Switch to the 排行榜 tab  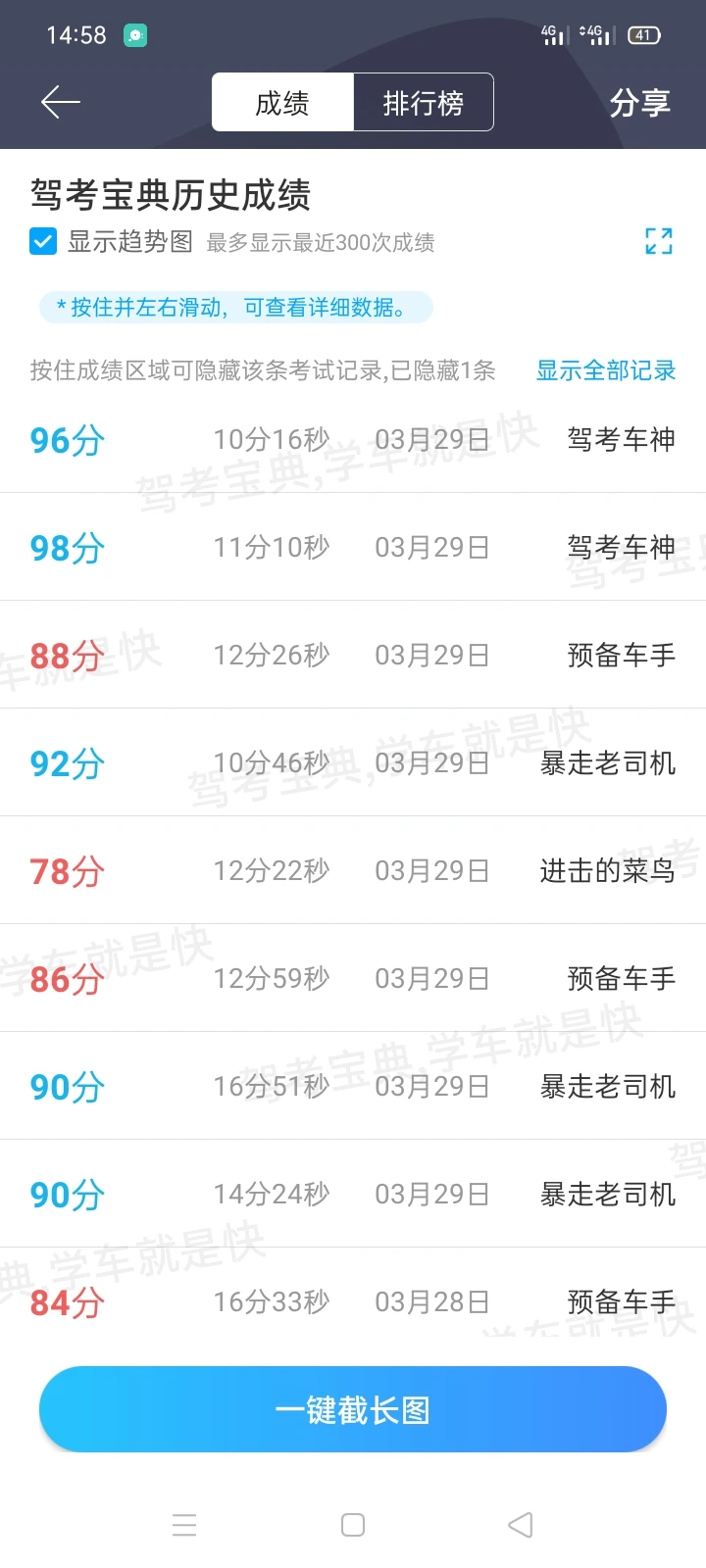423,102
